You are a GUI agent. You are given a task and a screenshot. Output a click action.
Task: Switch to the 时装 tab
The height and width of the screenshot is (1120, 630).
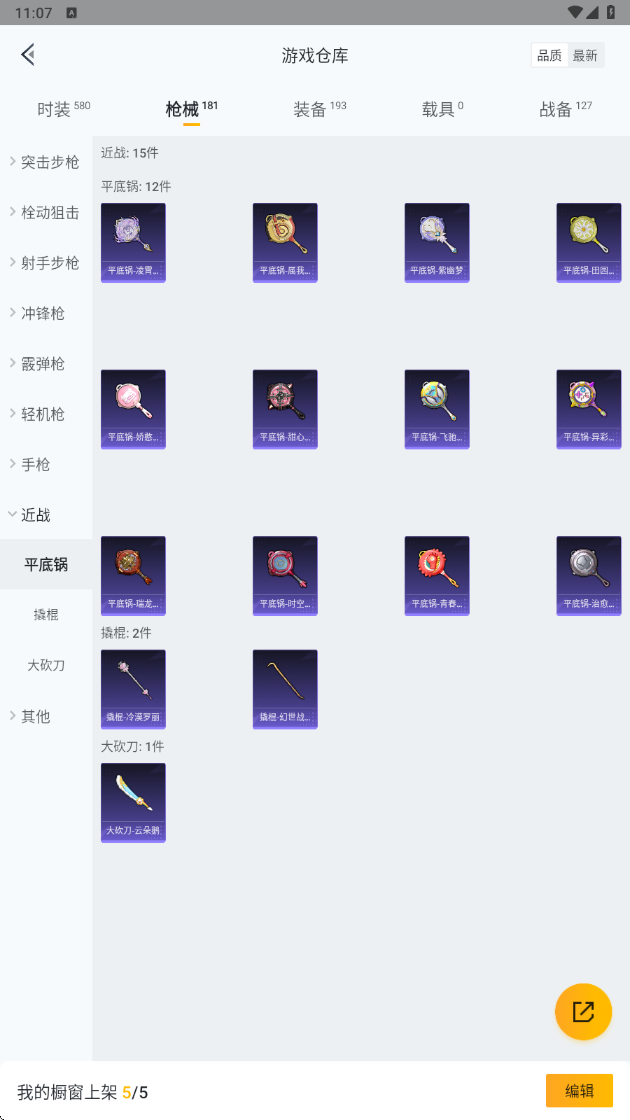(x=64, y=109)
